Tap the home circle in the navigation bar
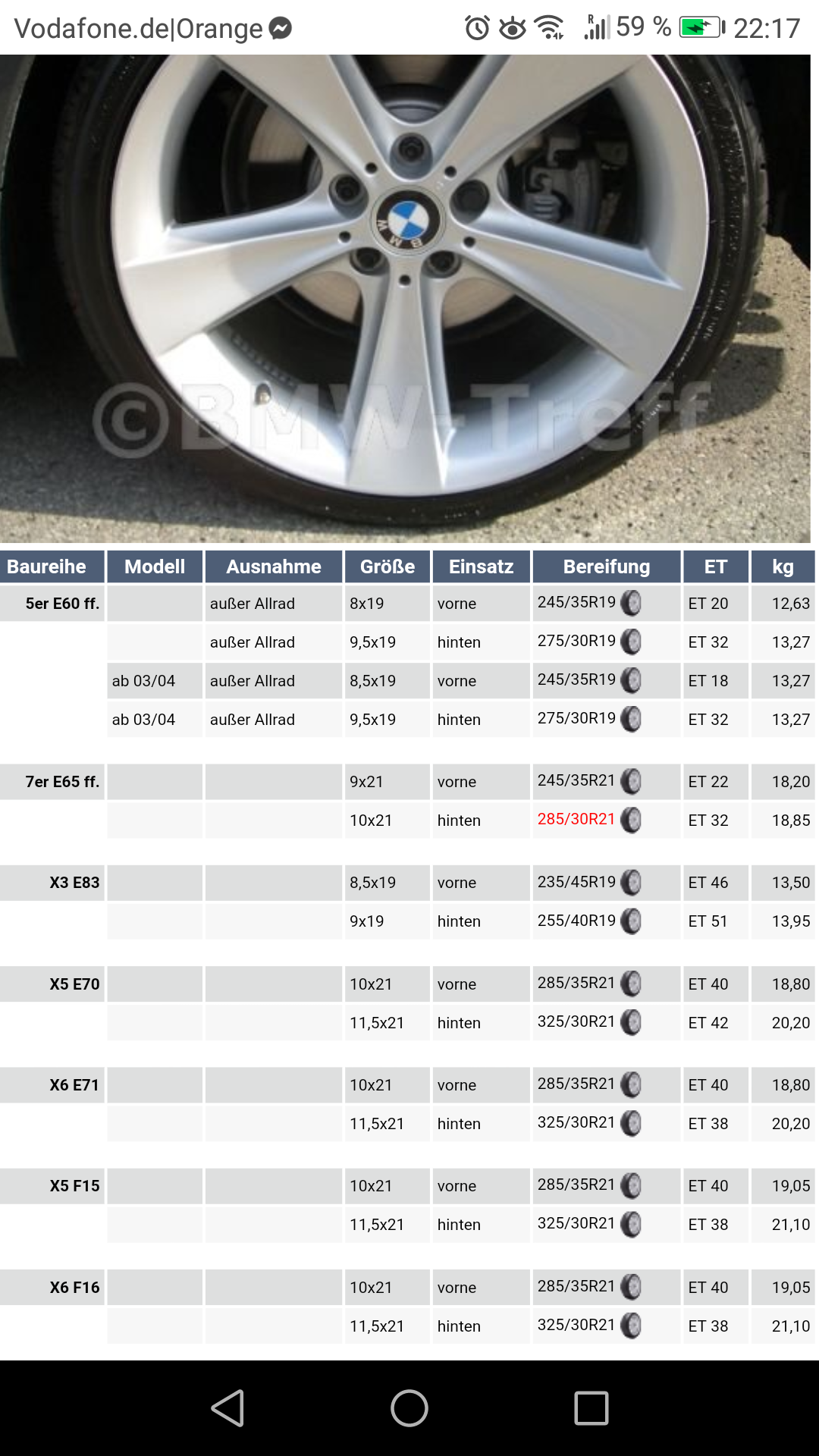This screenshot has height=1456, width=819. click(409, 1408)
